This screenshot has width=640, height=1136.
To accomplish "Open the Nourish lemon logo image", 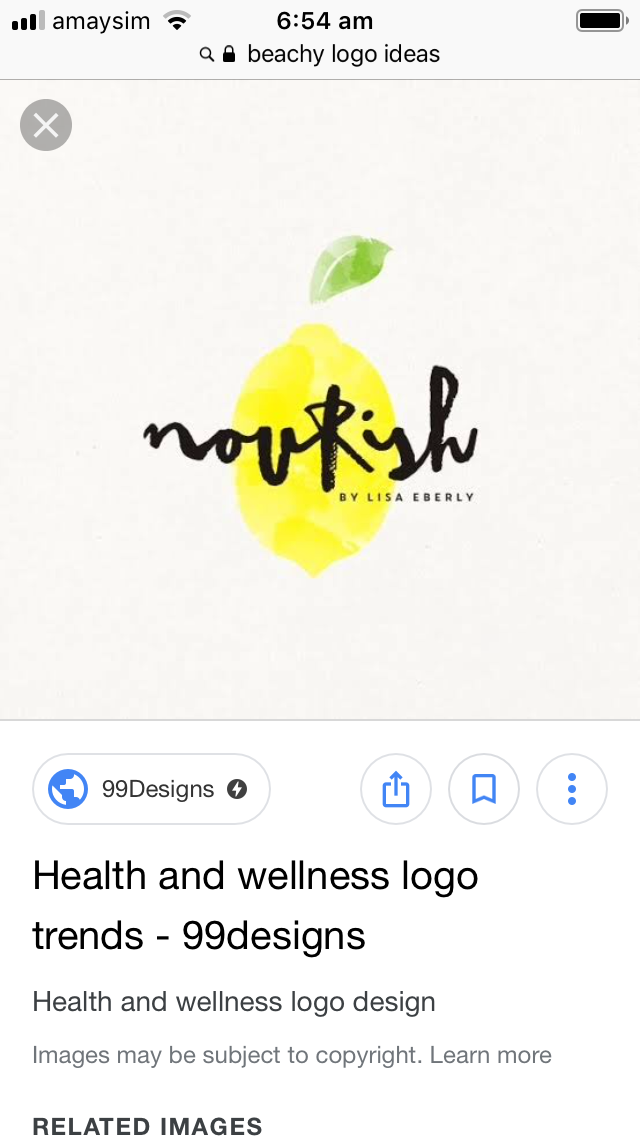I will coord(318,420).
